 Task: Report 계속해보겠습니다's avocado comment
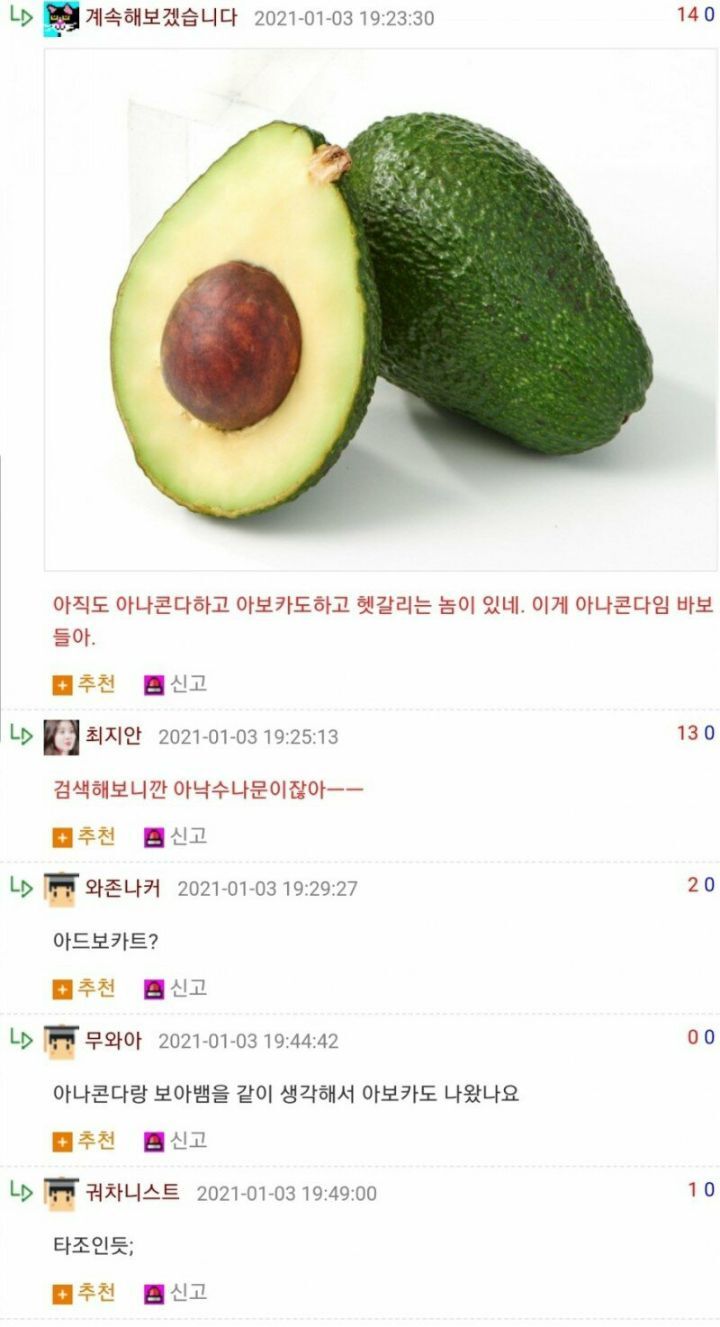click(x=176, y=684)
